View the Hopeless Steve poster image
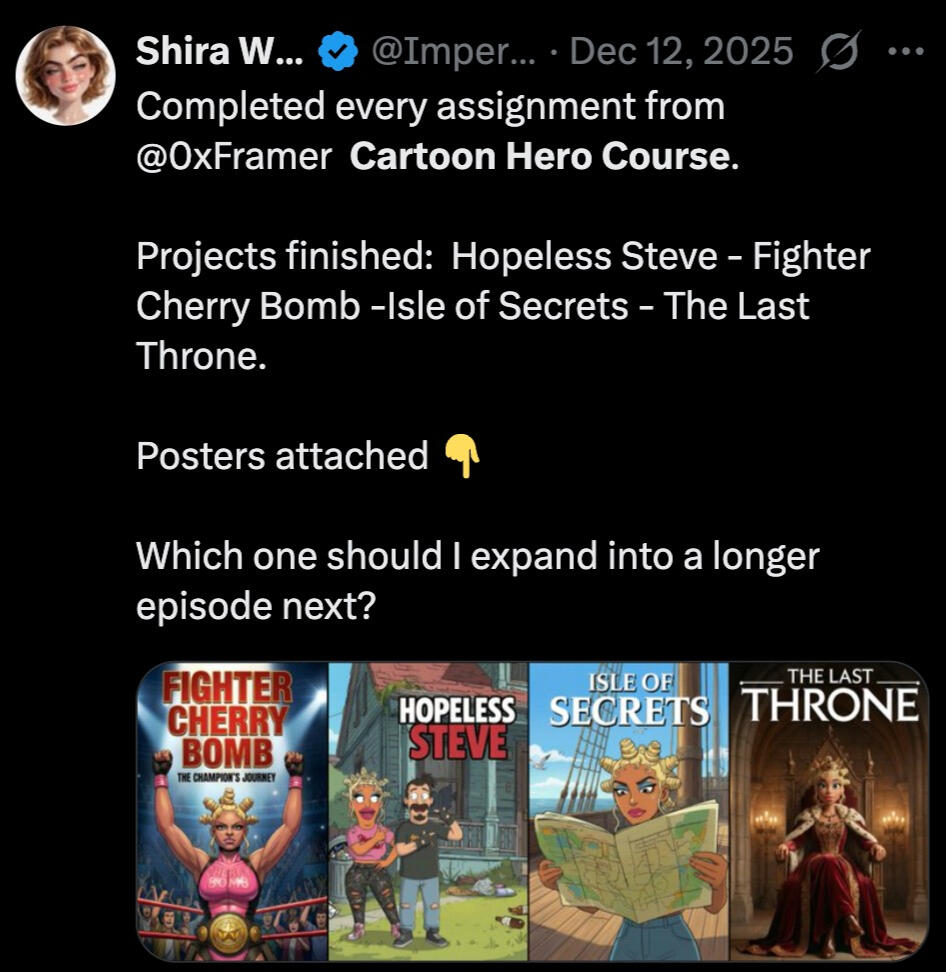Image resolution: width=946 pixels, height=972 pixels. (x=428, y=811)
